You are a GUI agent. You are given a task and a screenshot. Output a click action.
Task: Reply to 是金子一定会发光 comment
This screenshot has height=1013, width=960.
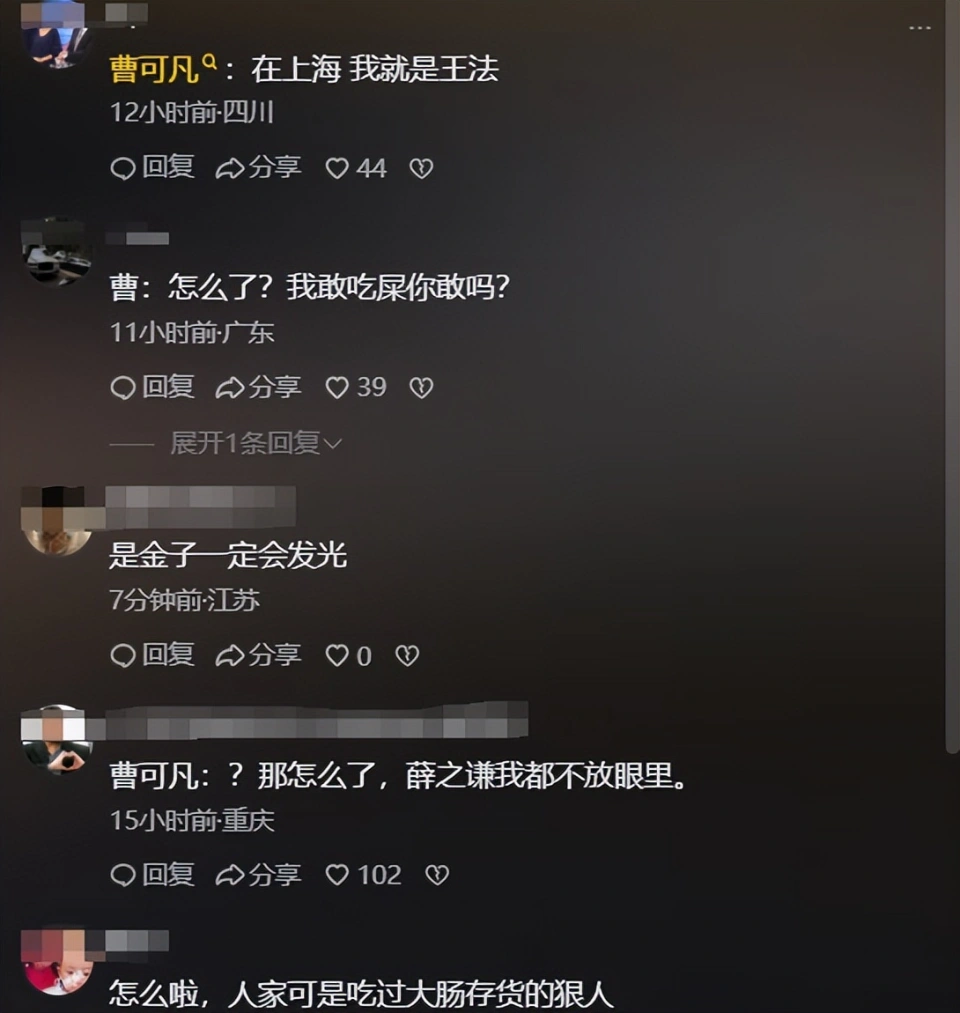point(152,655)
